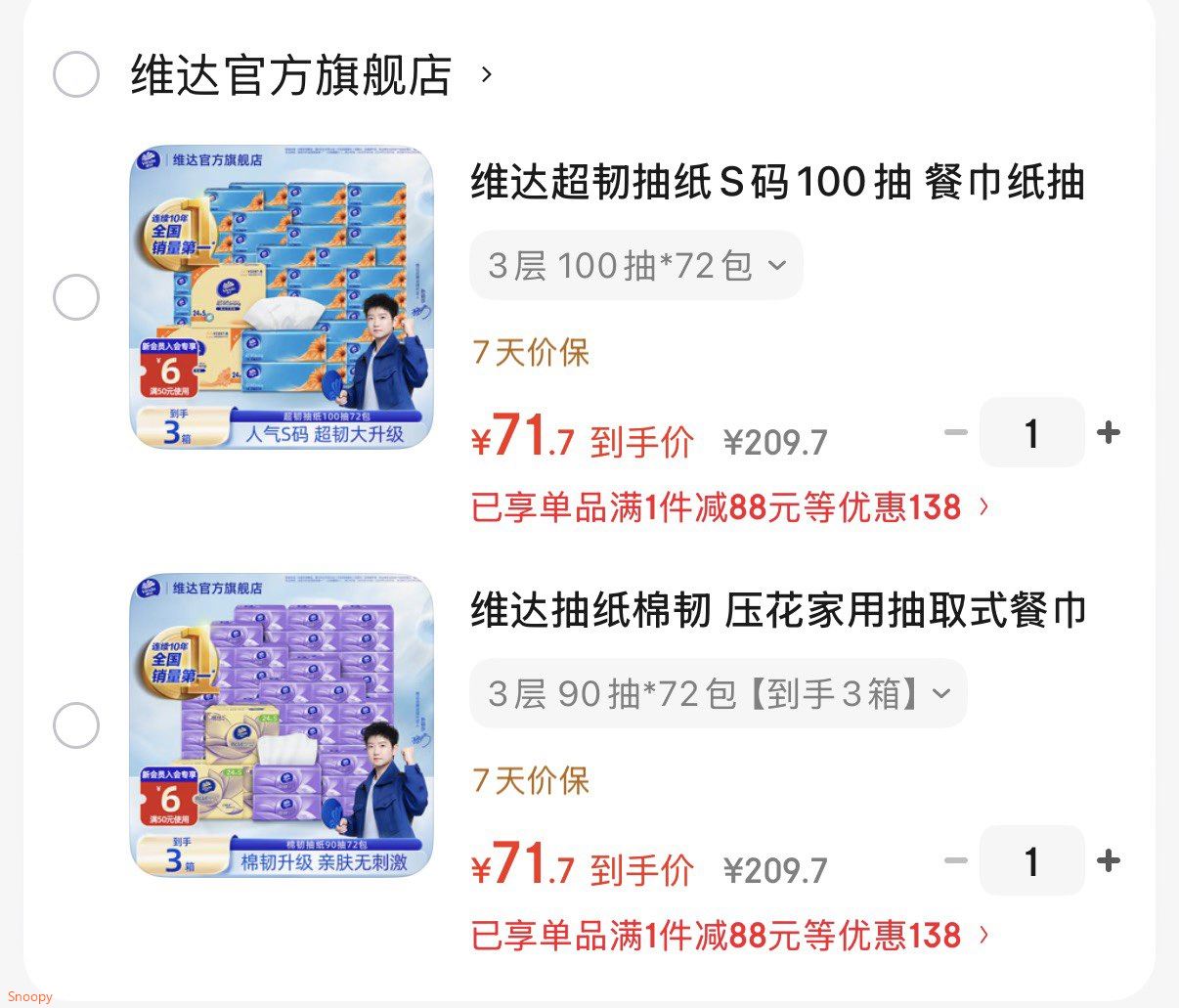
Task: View discount details for 维达超韧抽纸 S码
Action: 729,508
